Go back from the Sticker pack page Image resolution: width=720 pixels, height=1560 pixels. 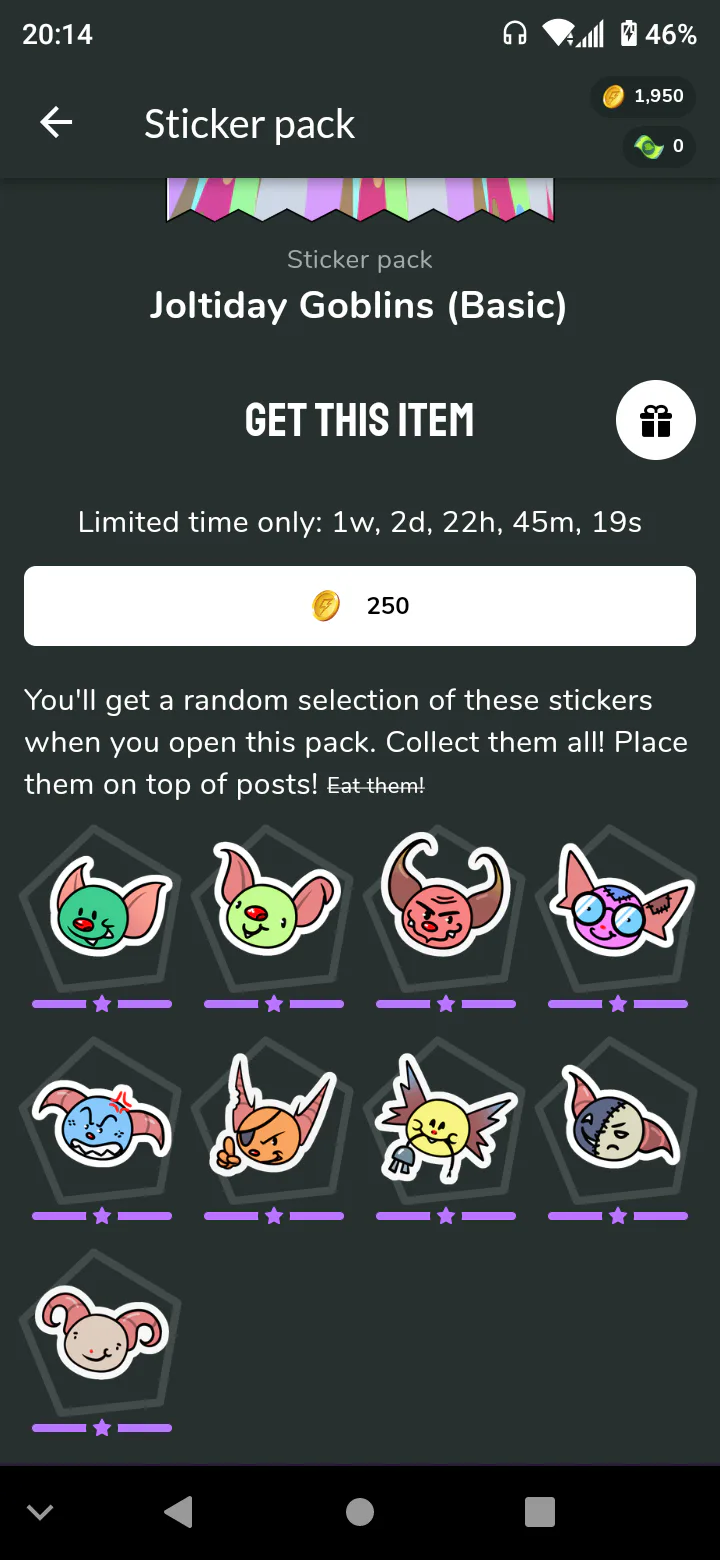pos(56,123)
